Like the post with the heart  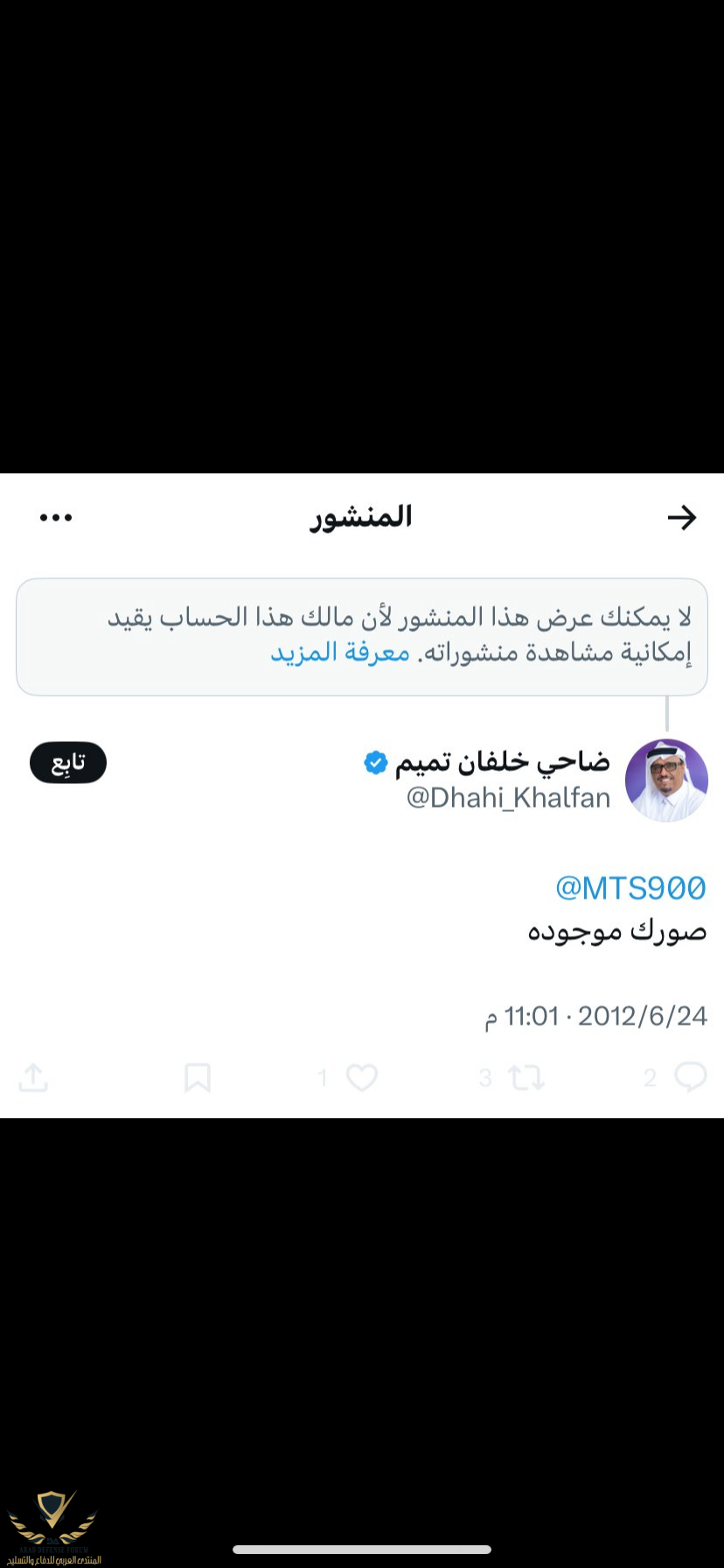coord(361,1077)
